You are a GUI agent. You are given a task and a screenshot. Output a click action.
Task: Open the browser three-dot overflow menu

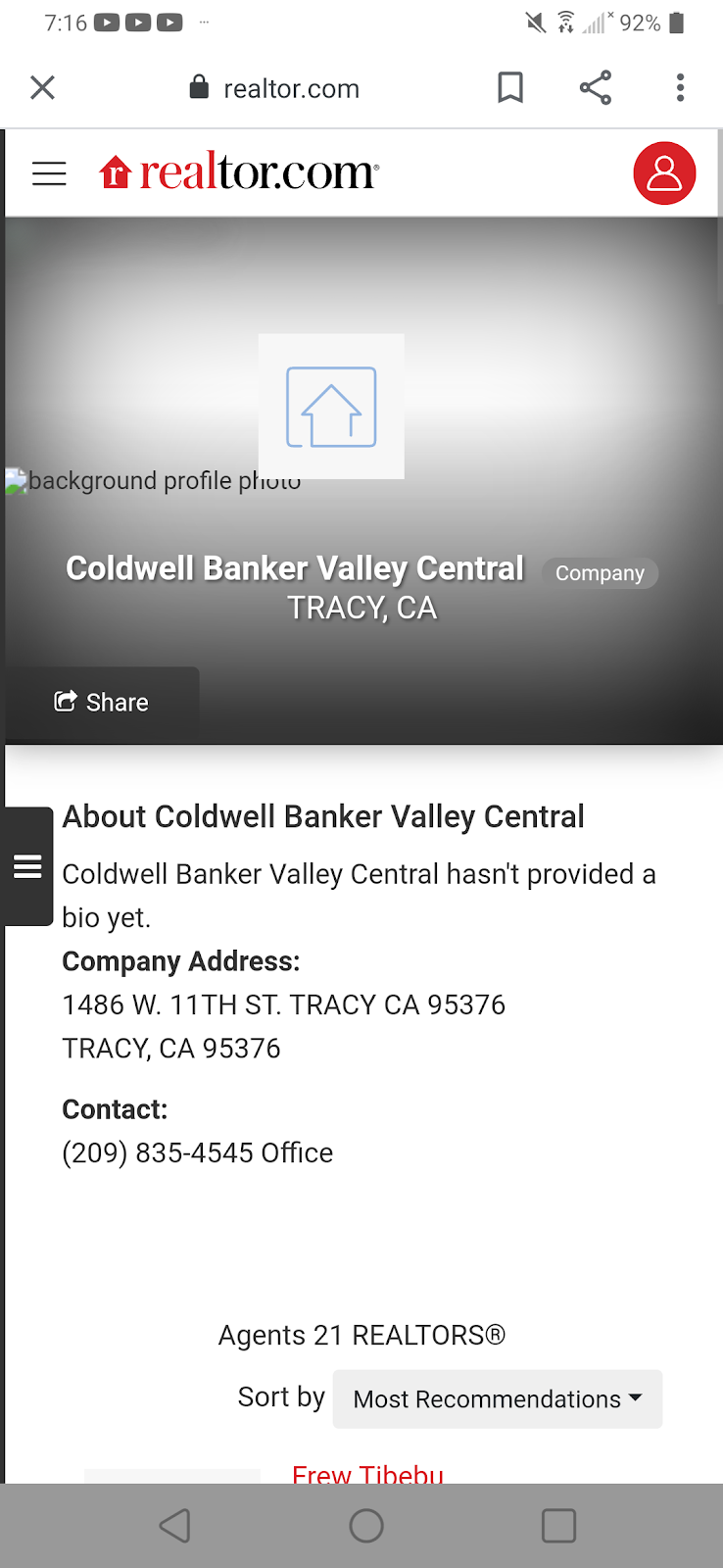680,87
